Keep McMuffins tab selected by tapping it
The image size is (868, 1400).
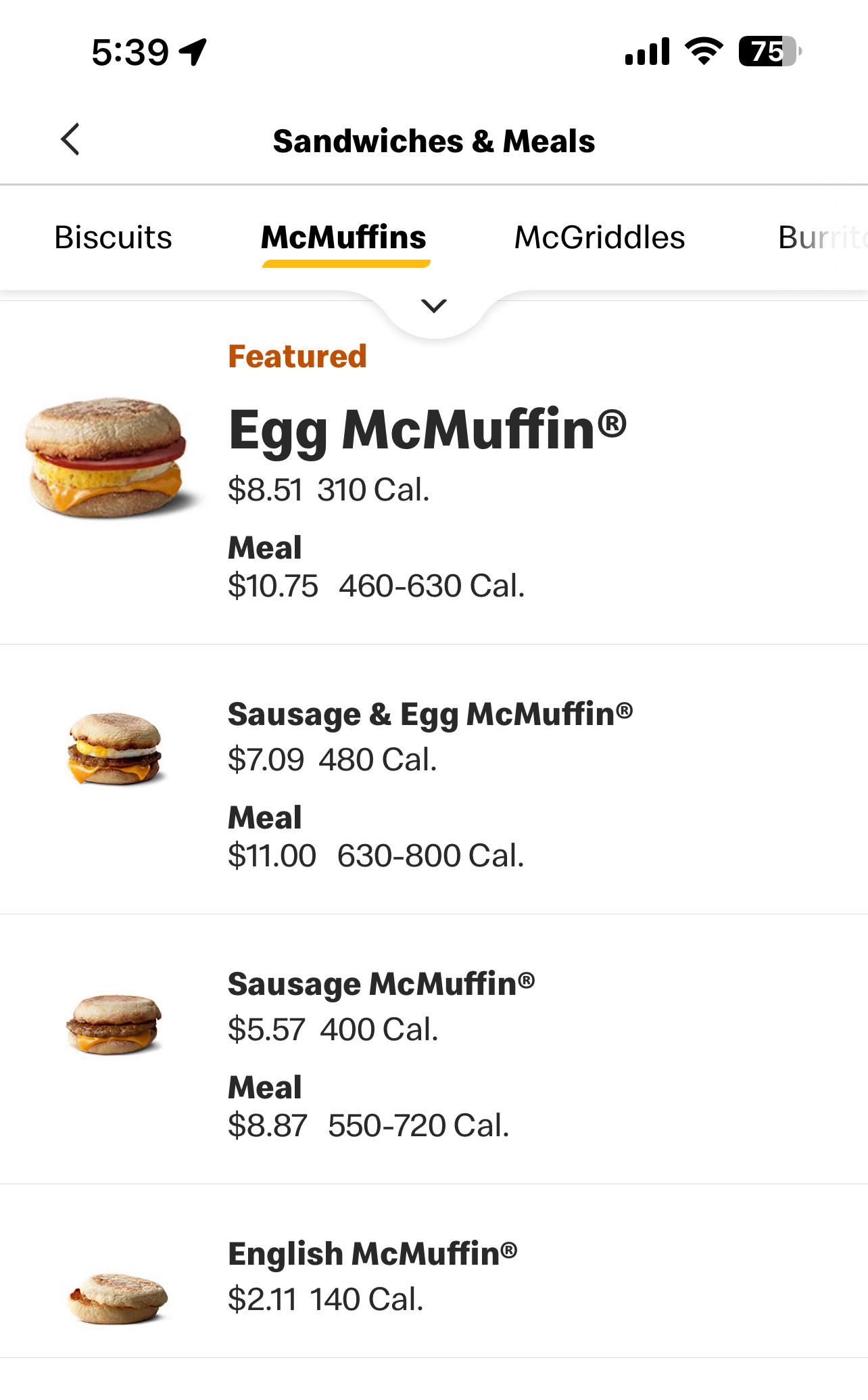tap(344, 237)
